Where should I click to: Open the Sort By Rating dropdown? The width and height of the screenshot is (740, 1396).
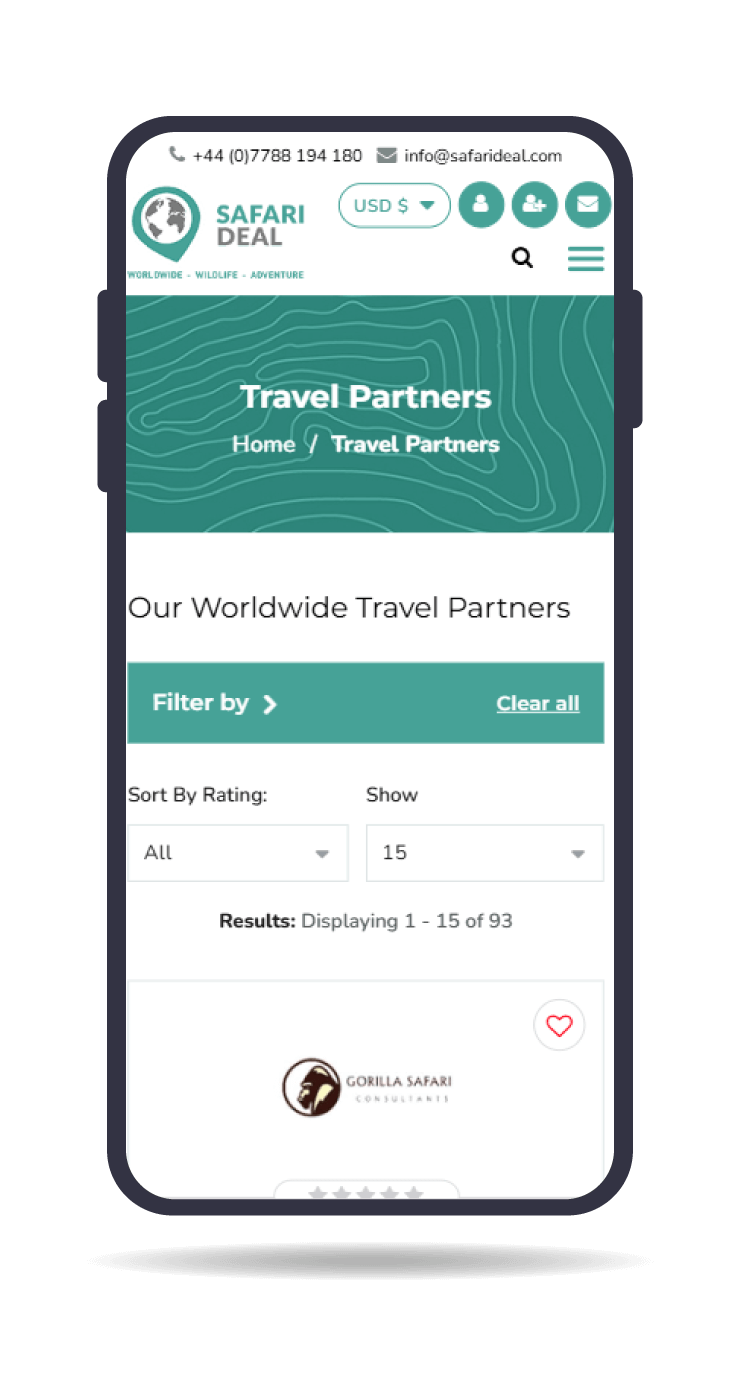pos(238,853)
